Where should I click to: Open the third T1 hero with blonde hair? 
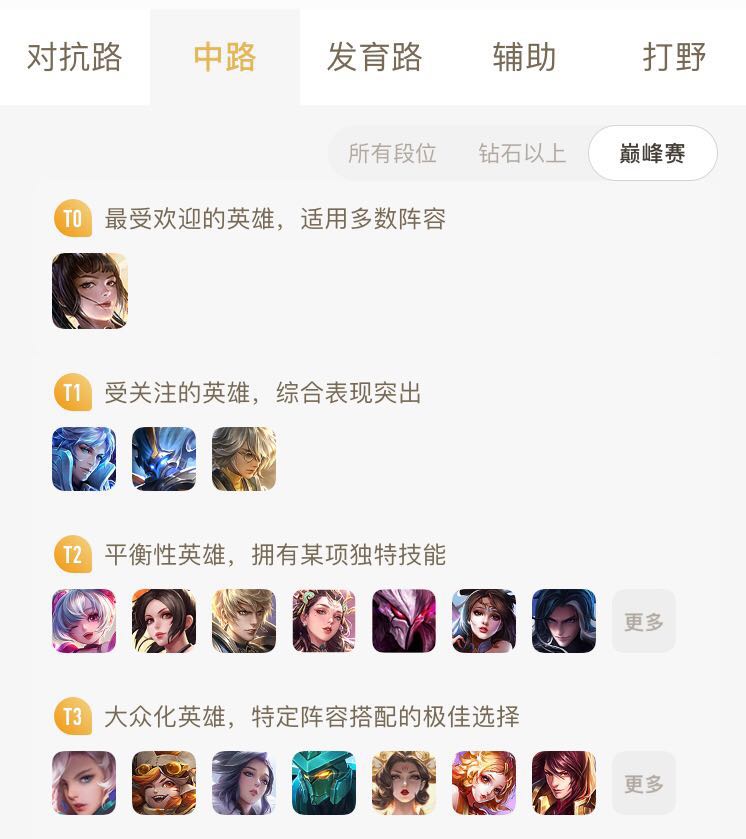(x=244, y=459)
